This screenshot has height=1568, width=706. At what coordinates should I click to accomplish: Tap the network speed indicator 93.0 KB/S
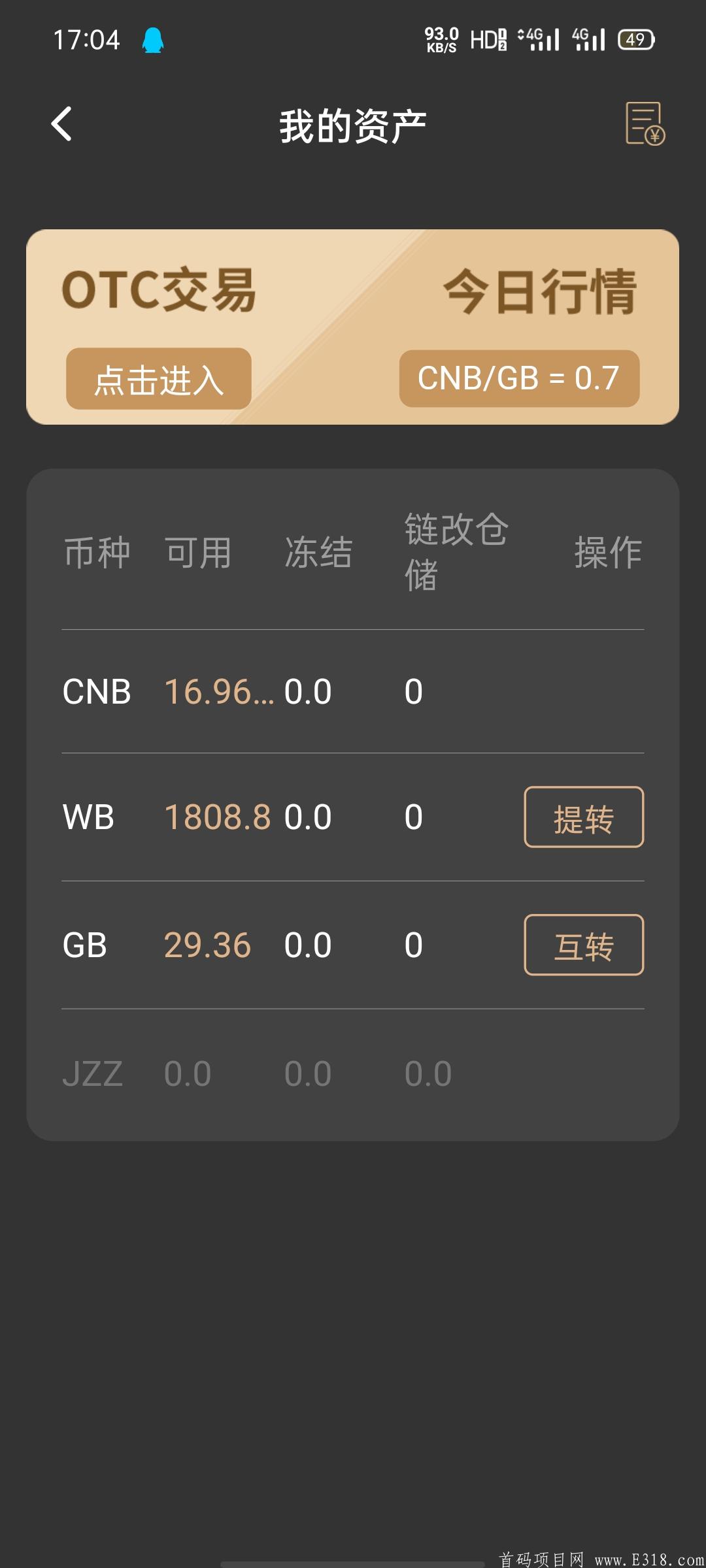439,37
